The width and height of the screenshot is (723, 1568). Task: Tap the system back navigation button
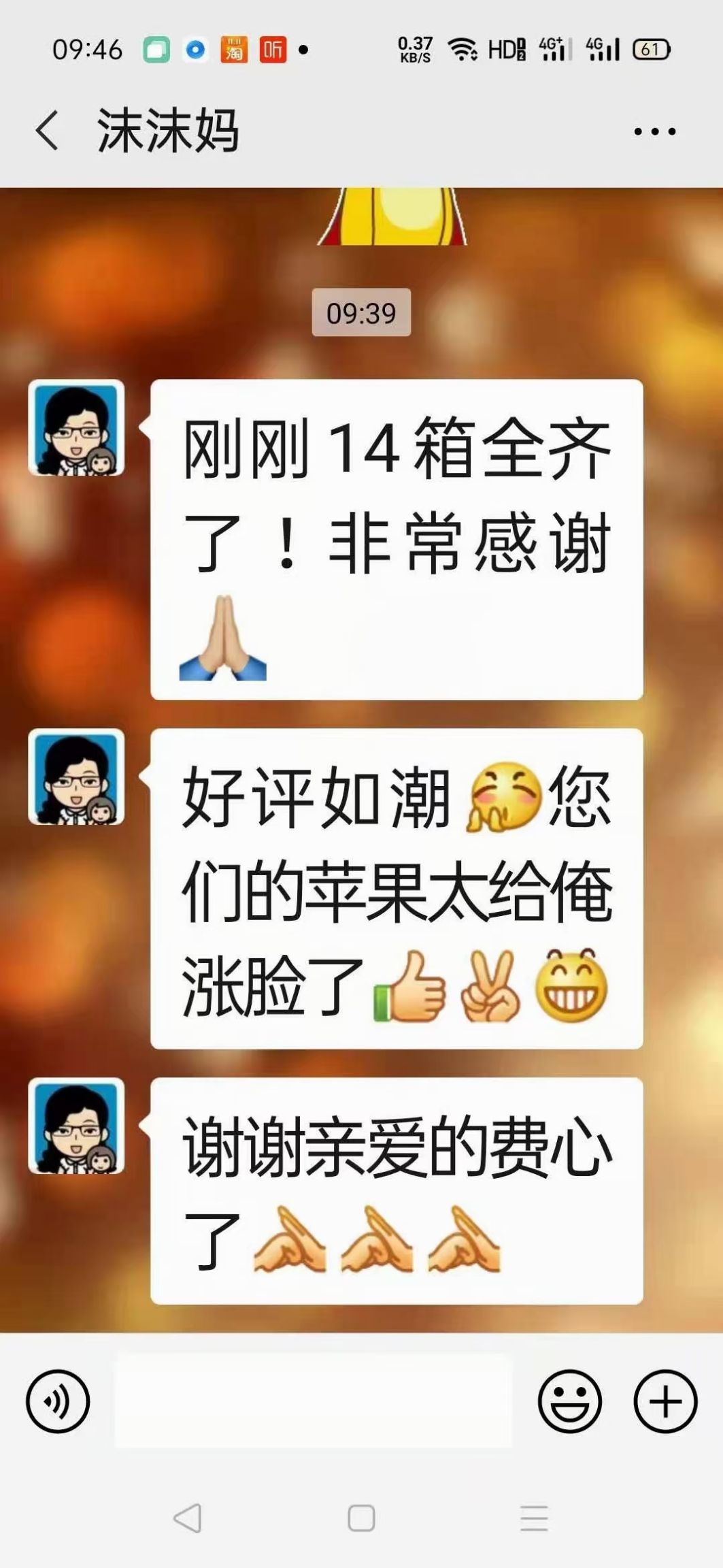pyautogui.click(x=188, y=1518)
